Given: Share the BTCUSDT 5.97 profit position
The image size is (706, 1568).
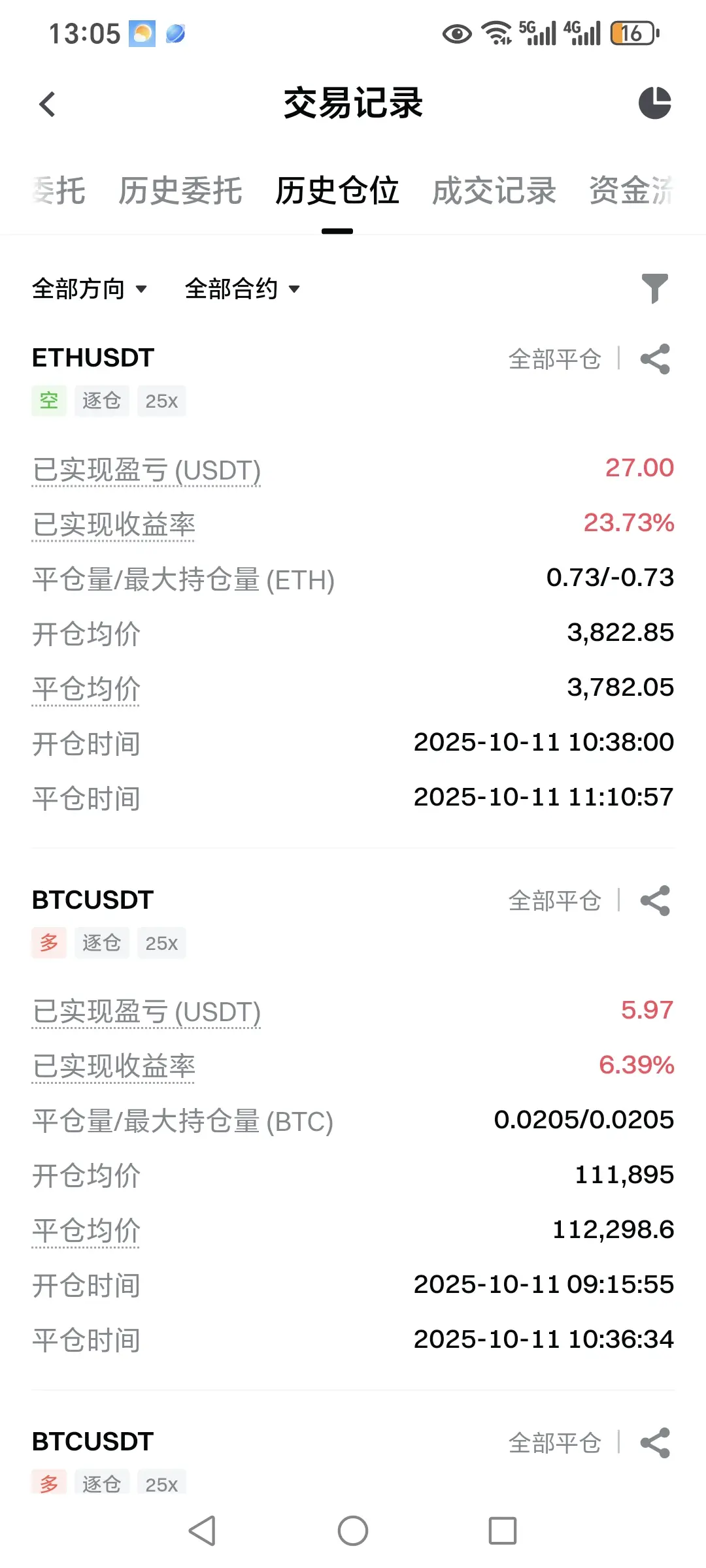Looking at the screenshot, I should click(655, 901).
